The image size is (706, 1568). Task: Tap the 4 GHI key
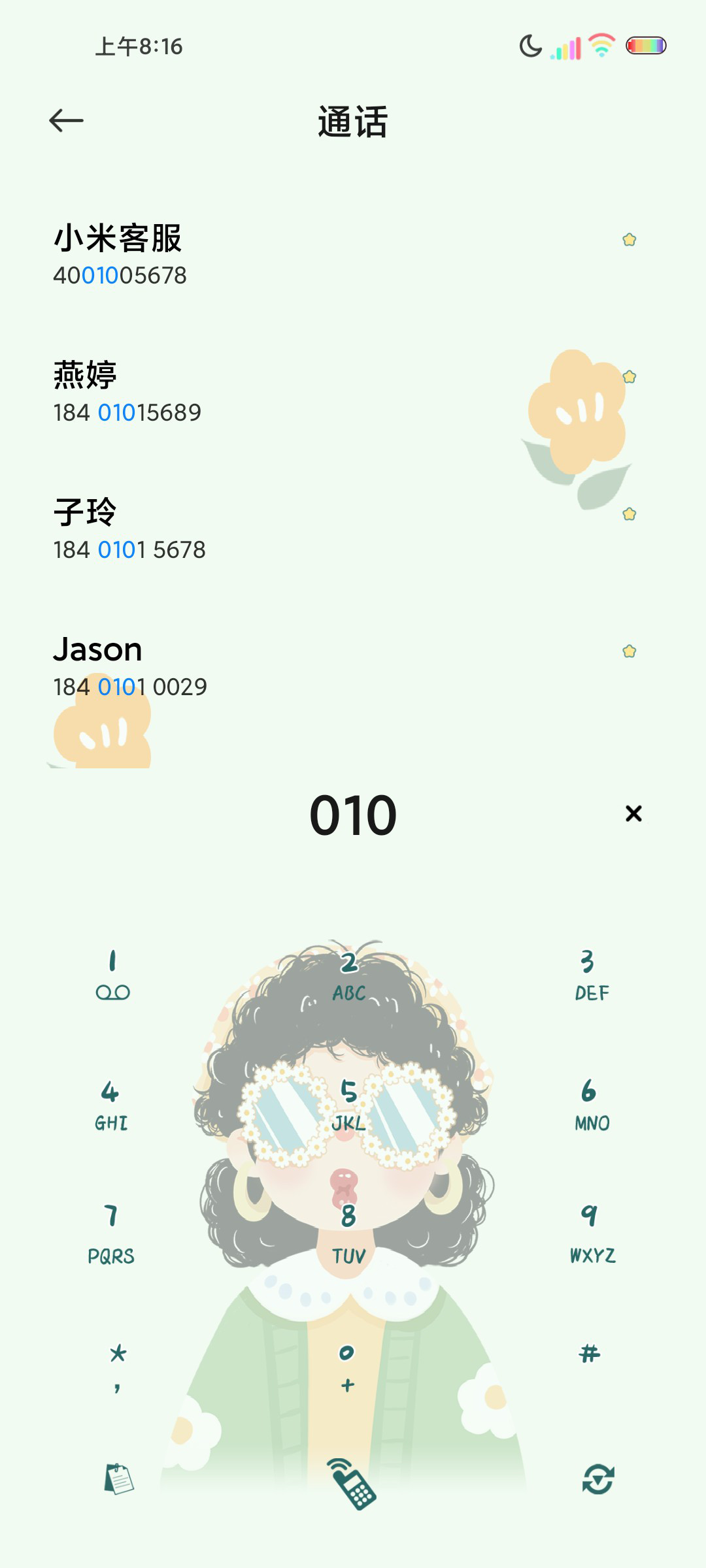111,1105
